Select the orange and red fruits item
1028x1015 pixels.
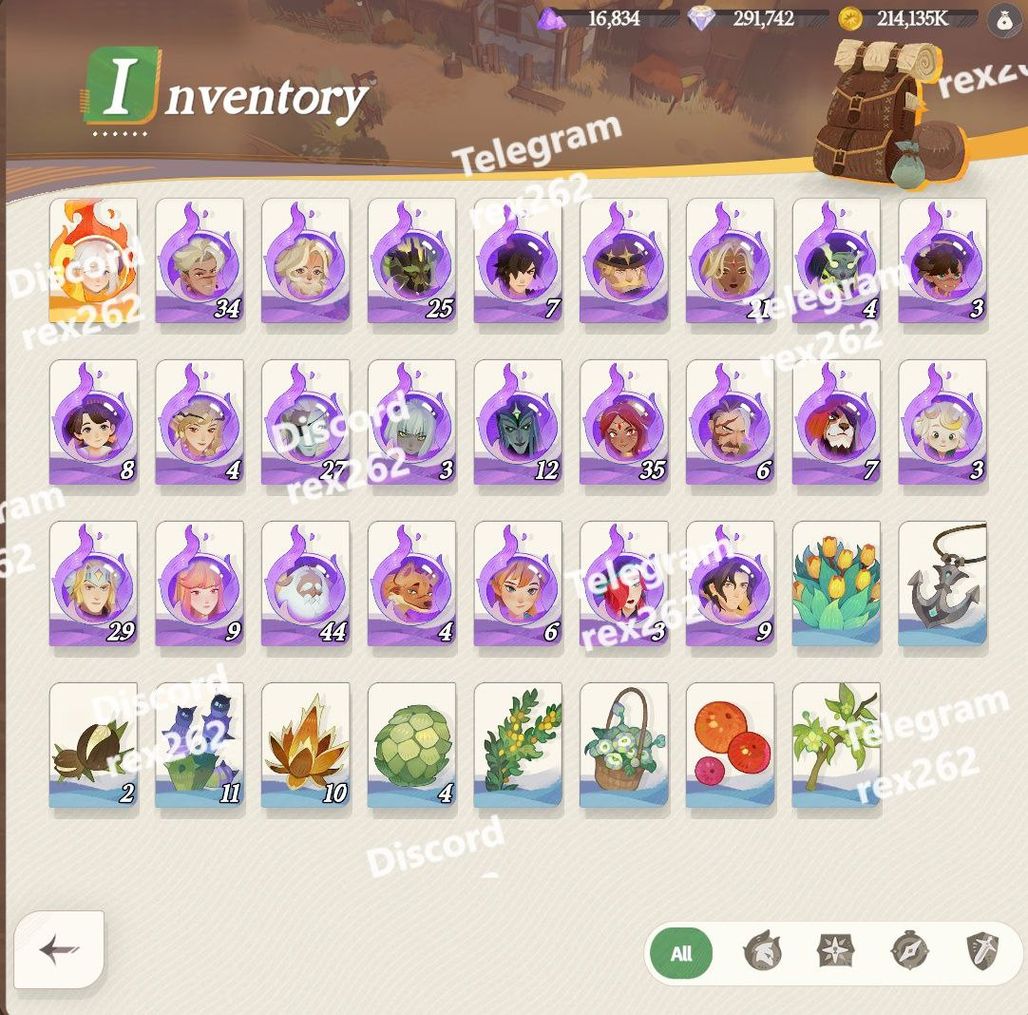click(730, 745)
